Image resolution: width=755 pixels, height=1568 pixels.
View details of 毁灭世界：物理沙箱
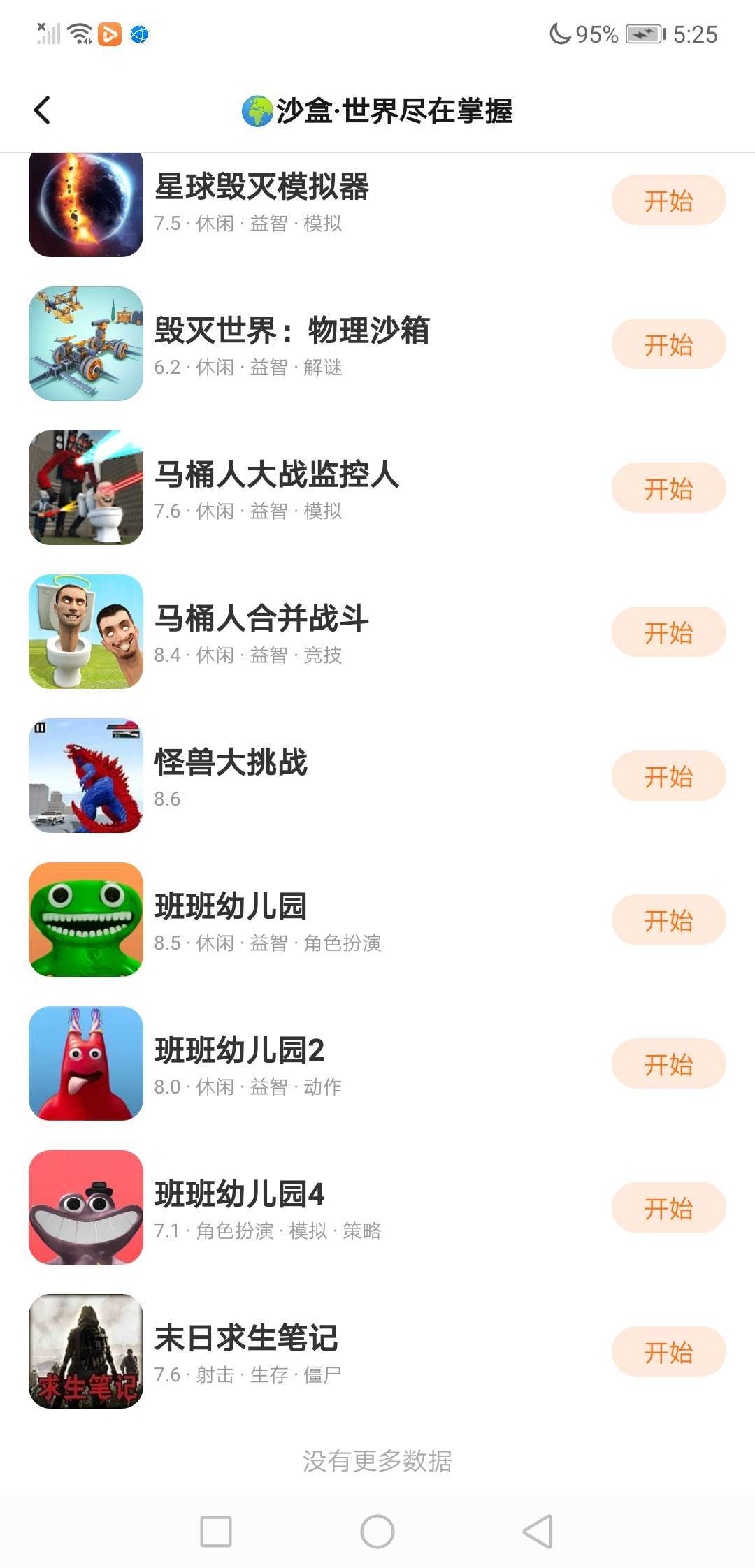click(292, 331)
